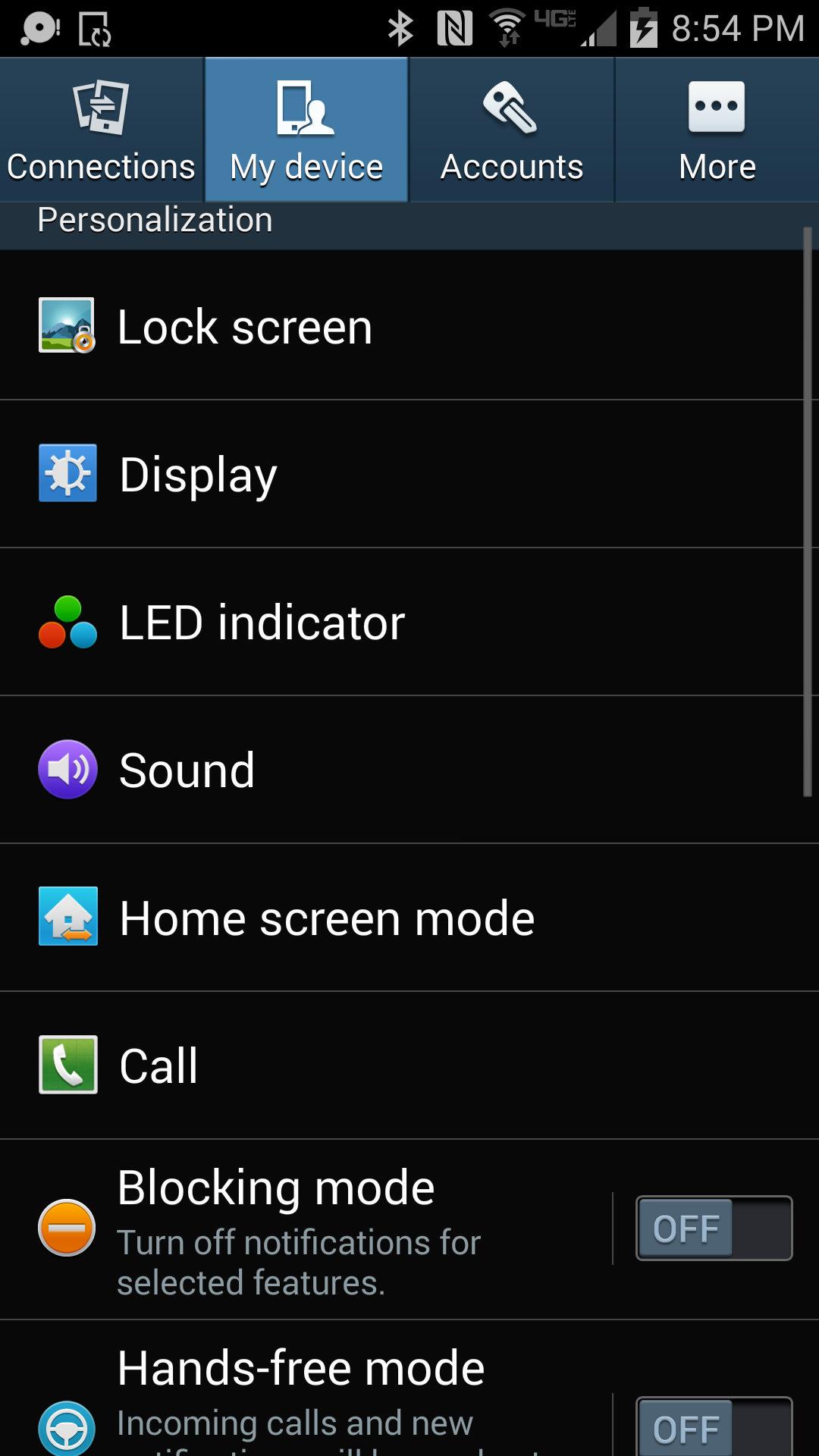
Task: Click the Home screen mode house icon
Action: click(67, 917)
